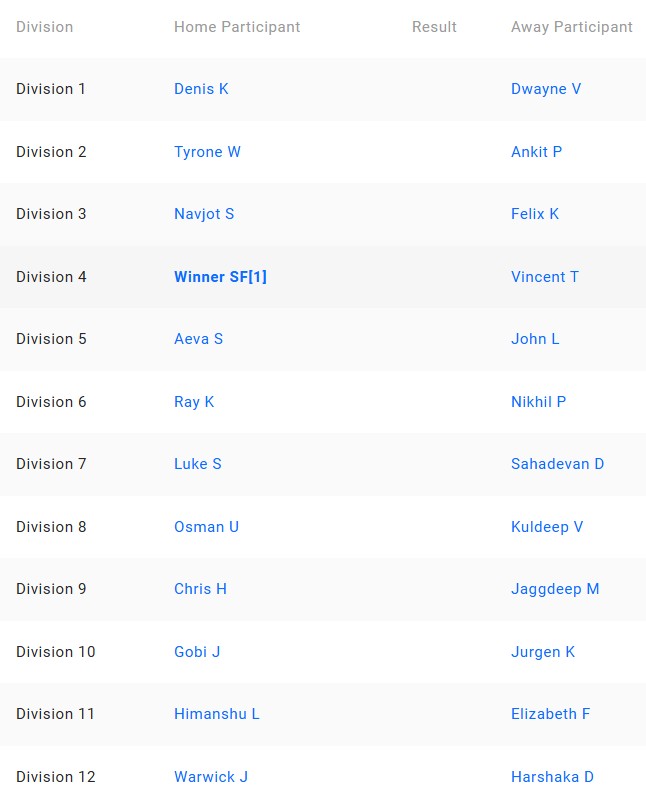
Task: Select Jurgen K's link
Action: coord(543,652)
